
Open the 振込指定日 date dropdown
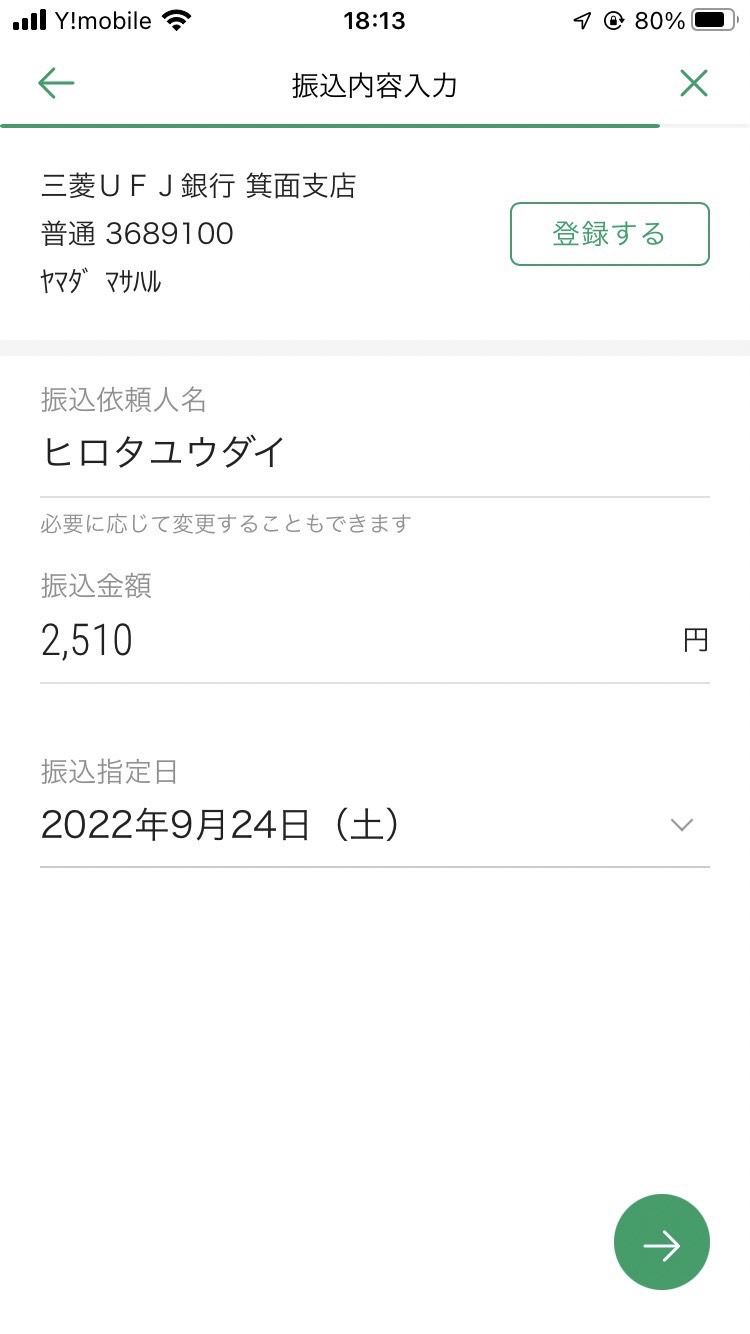(375, 826)
